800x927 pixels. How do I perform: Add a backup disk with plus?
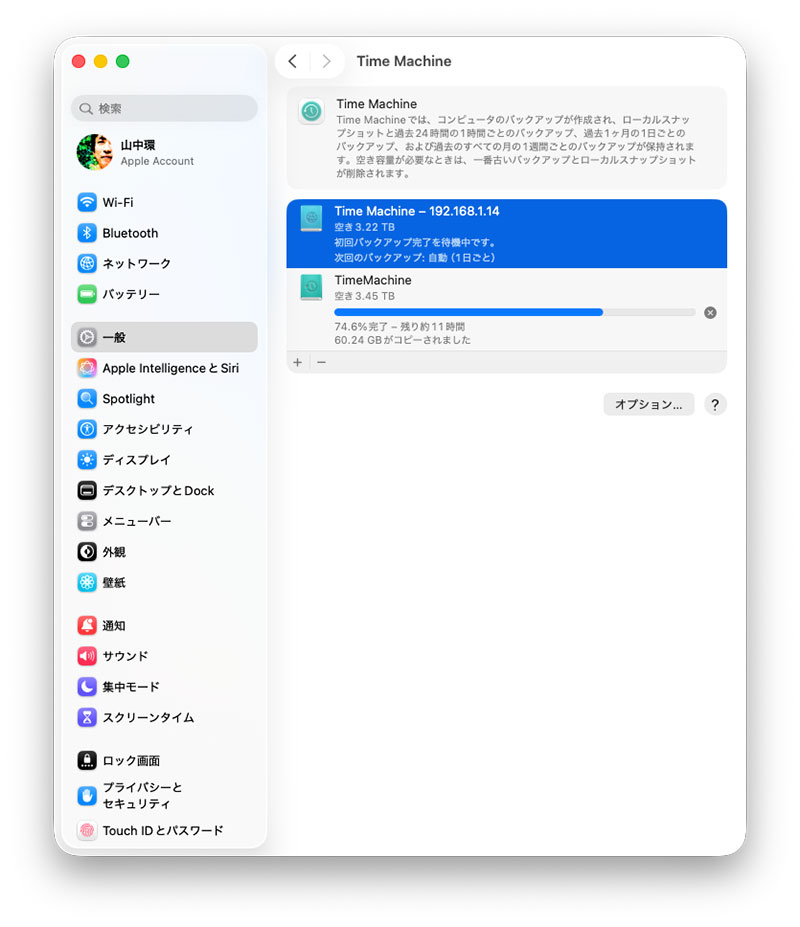click(x=297, y=362)
